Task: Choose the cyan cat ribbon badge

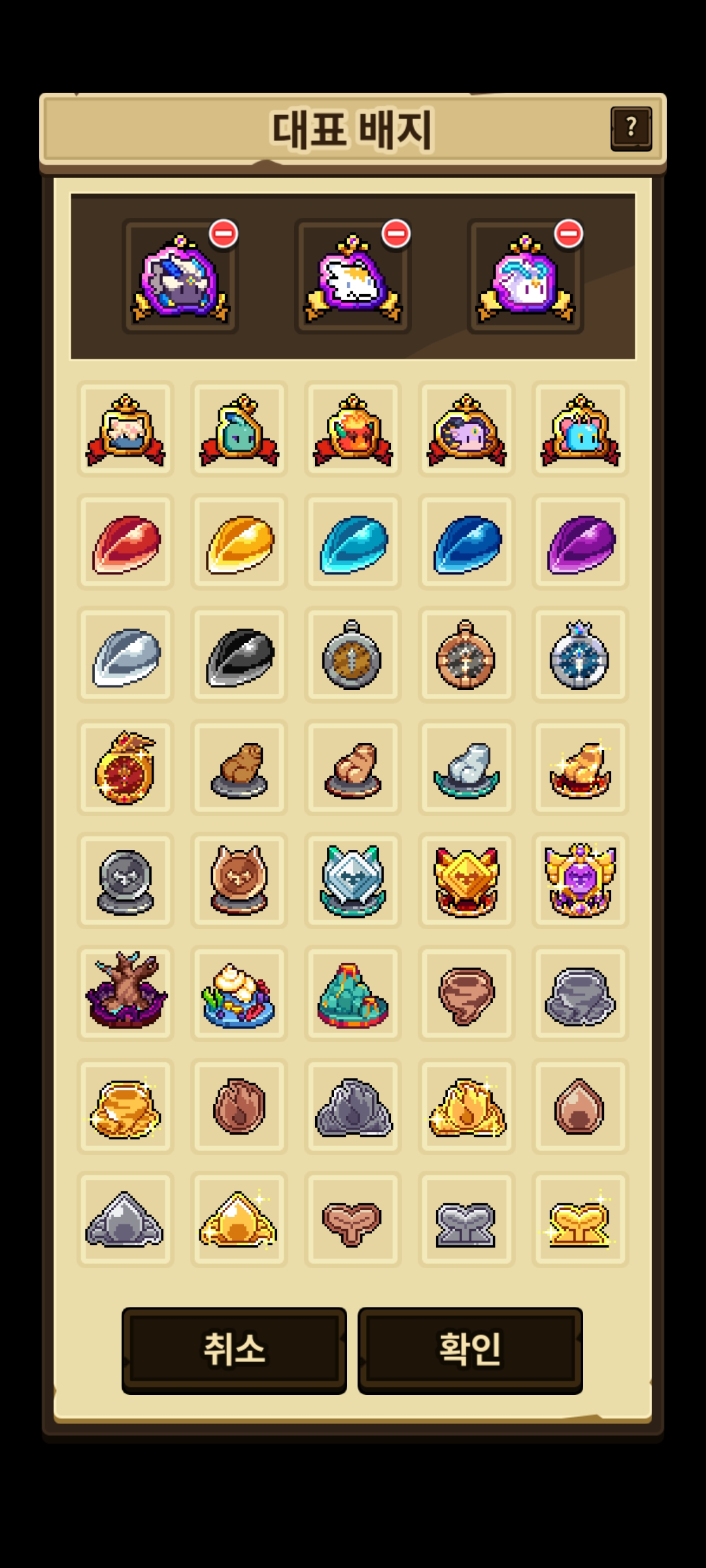Action: click(580, 430)
